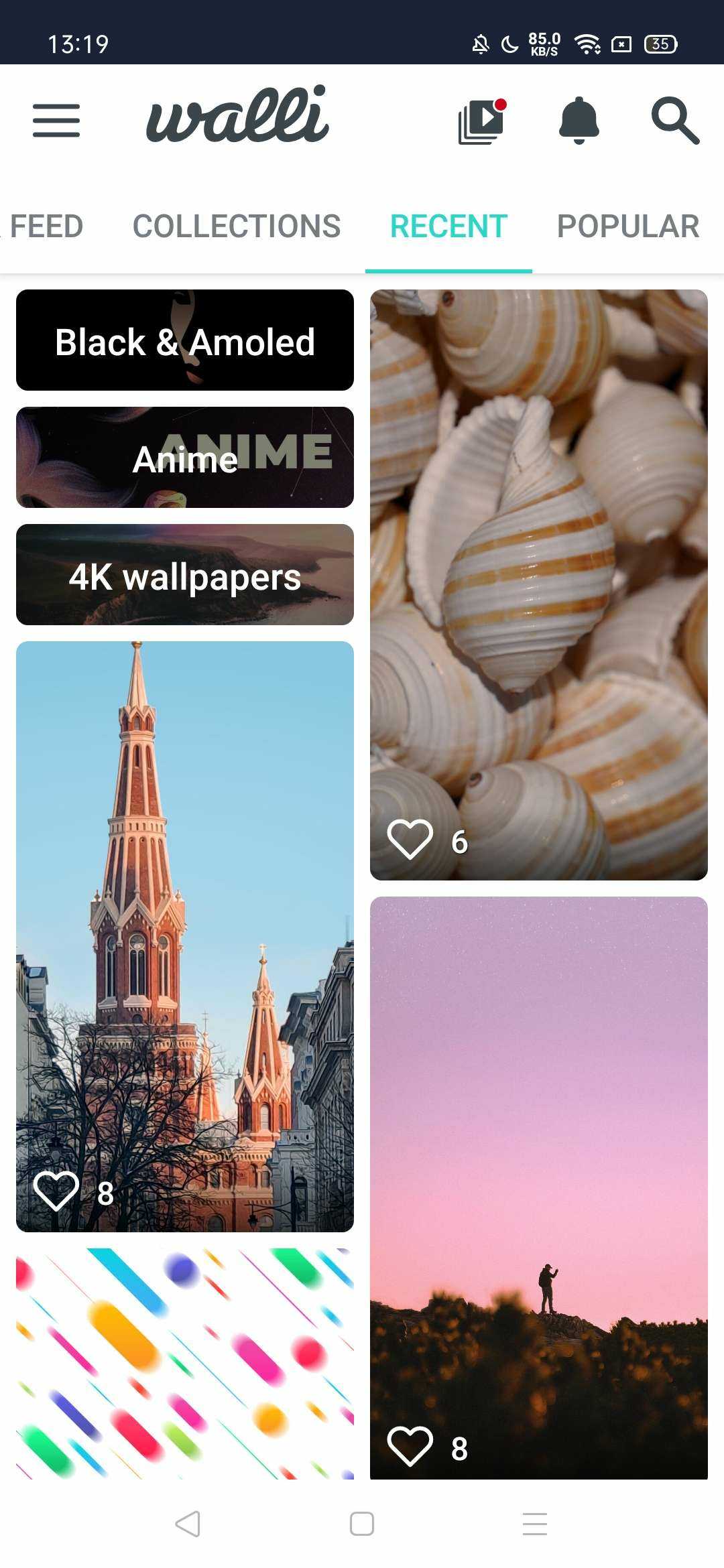Go back with system back button
The height and width of the screenshot is (1568, 724).
[x=188, y=1524]
